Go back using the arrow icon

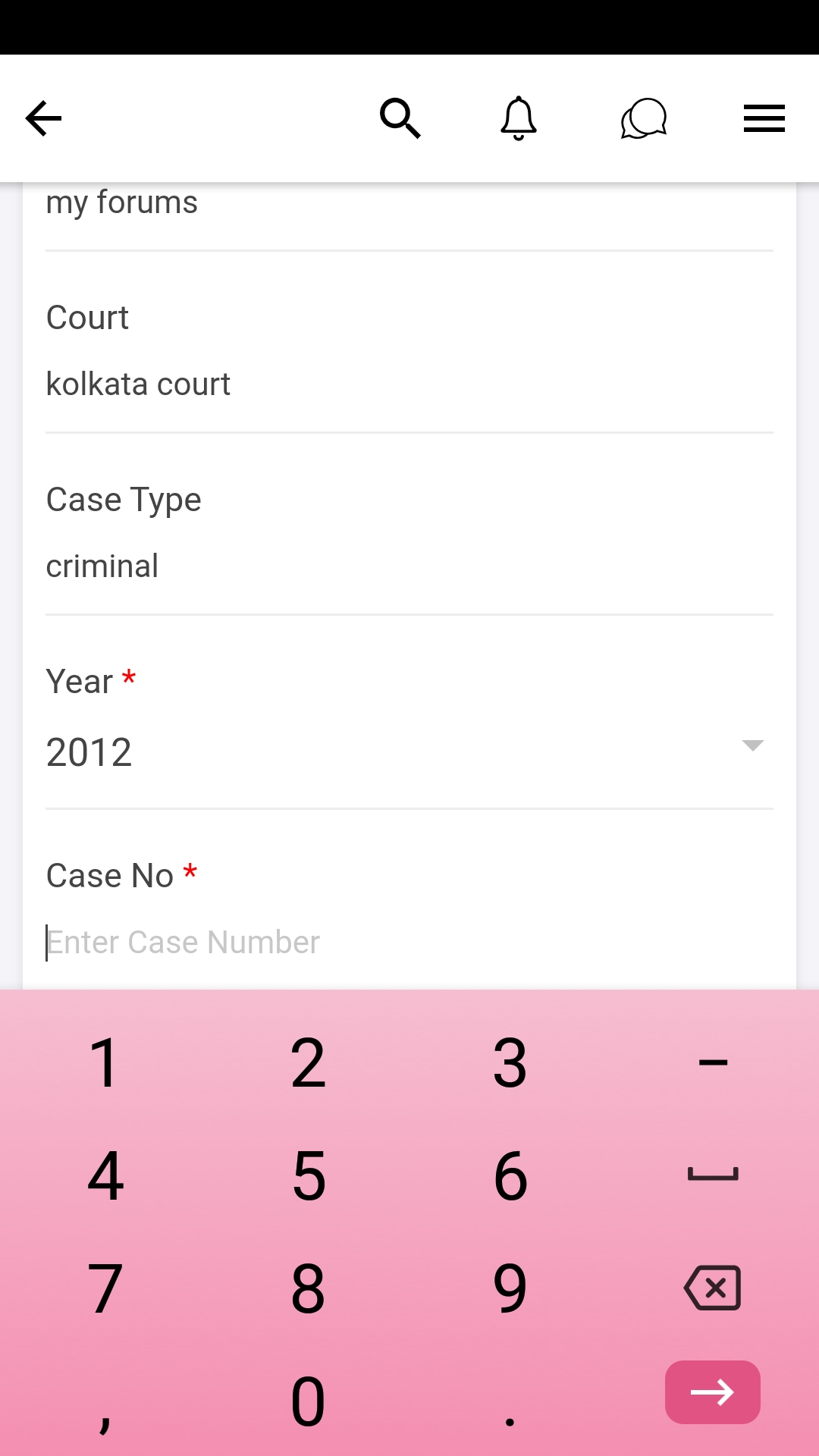pyautogui.click(x=43, y=118)
